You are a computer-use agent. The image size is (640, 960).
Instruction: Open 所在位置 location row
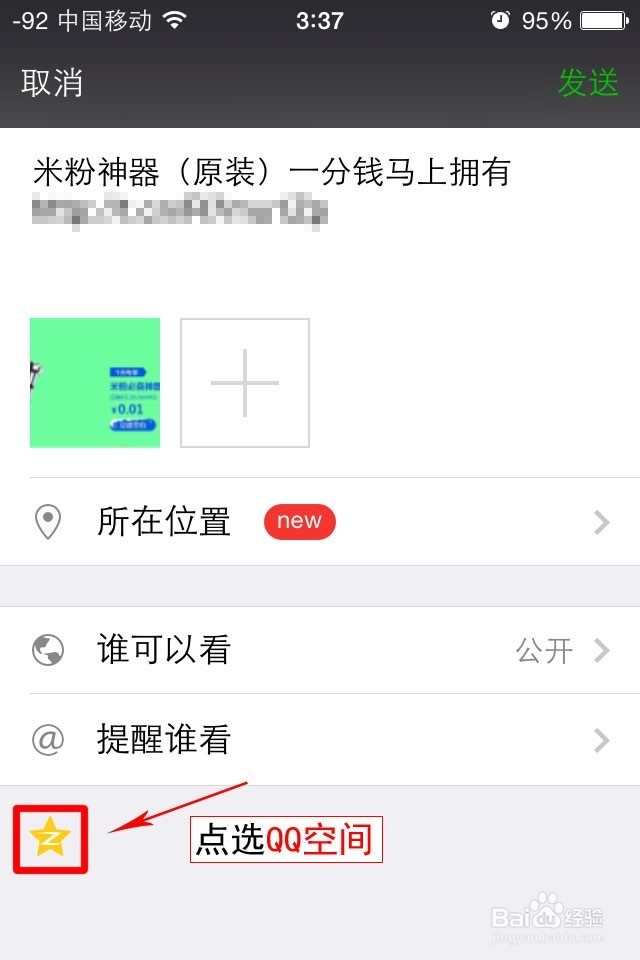click(x=320, y=522)
